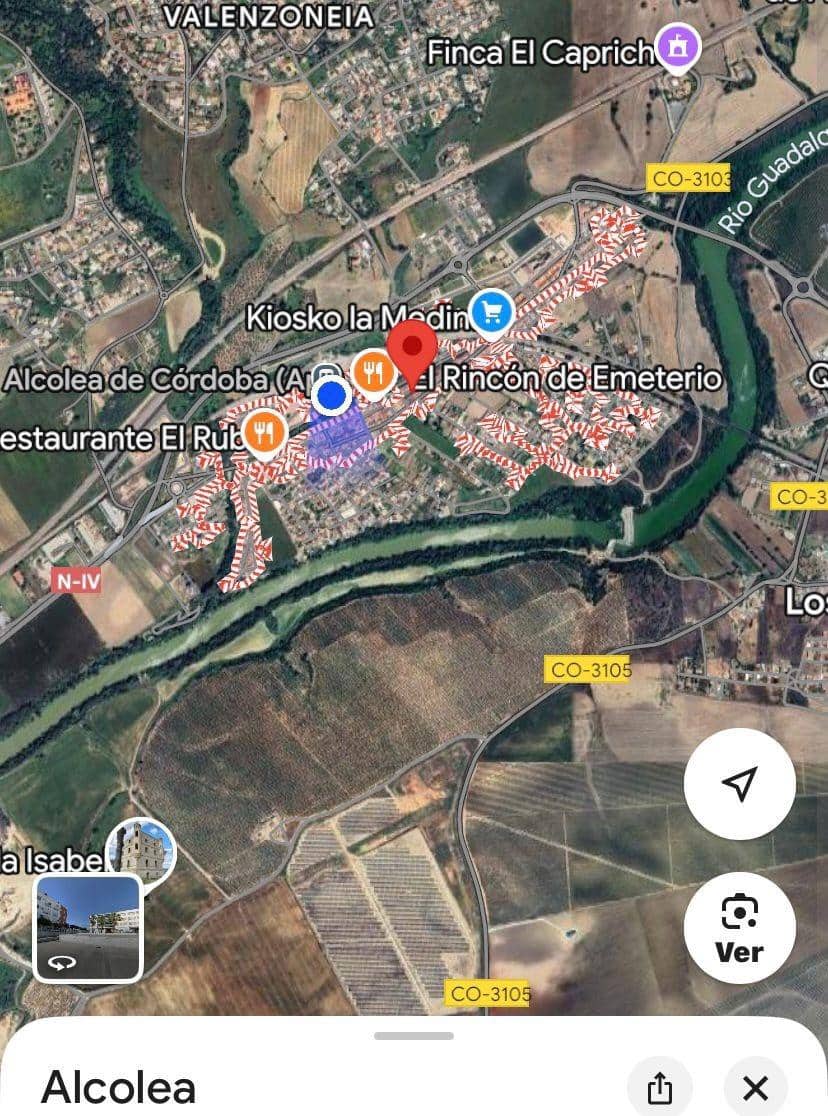Image resolution: width=828 pixels, height=1116 pixels.
Task: Center map on current location
Action: click(x=739, y=785)
